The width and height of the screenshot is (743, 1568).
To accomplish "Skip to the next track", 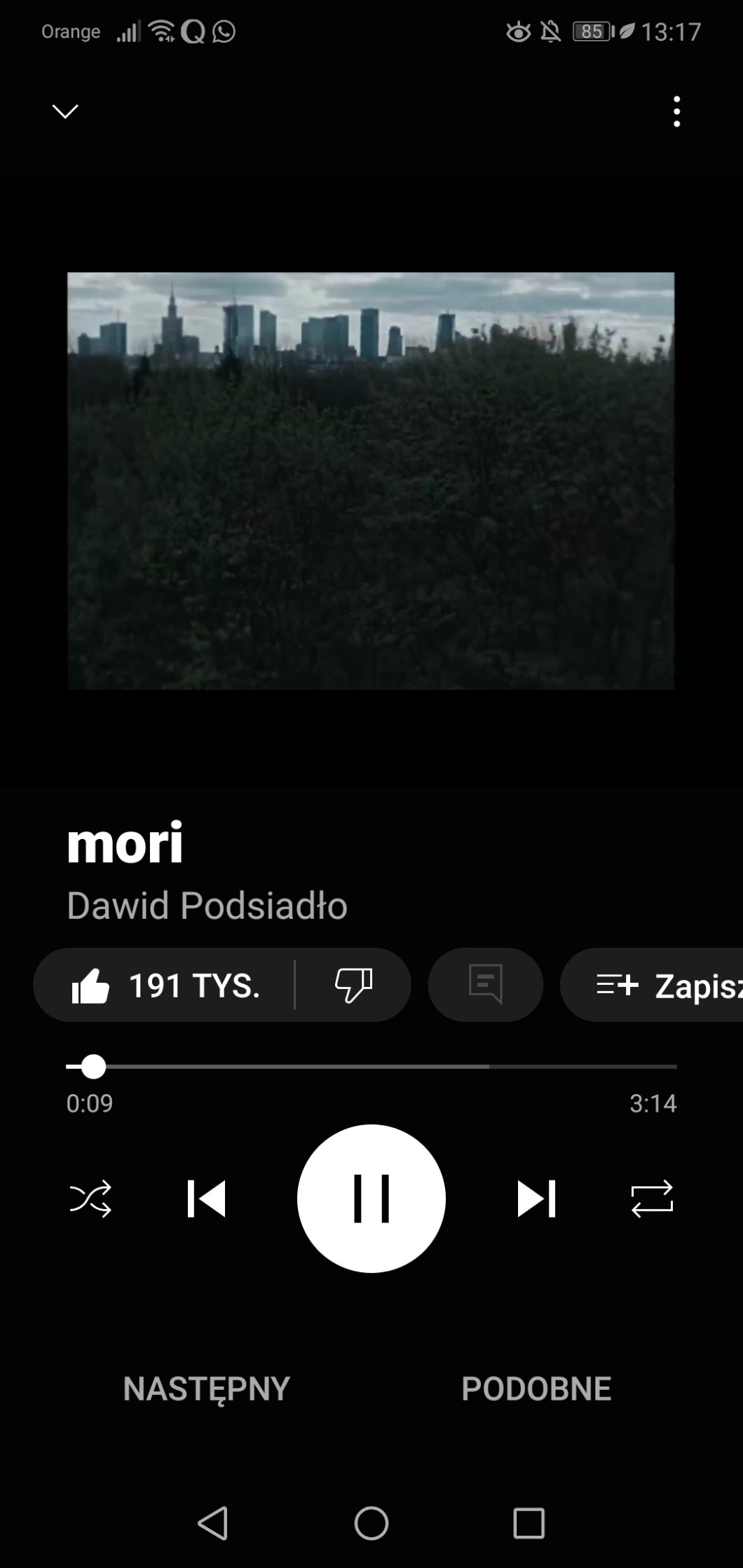I will pyautogui.click(x=536, y=1199).
